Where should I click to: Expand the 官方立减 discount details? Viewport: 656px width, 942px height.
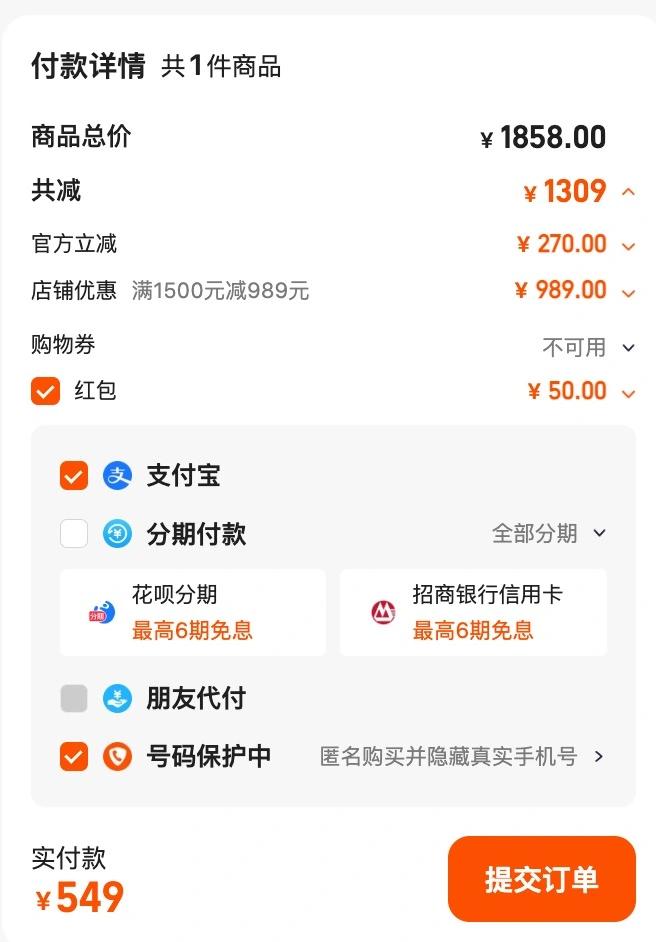628,245
